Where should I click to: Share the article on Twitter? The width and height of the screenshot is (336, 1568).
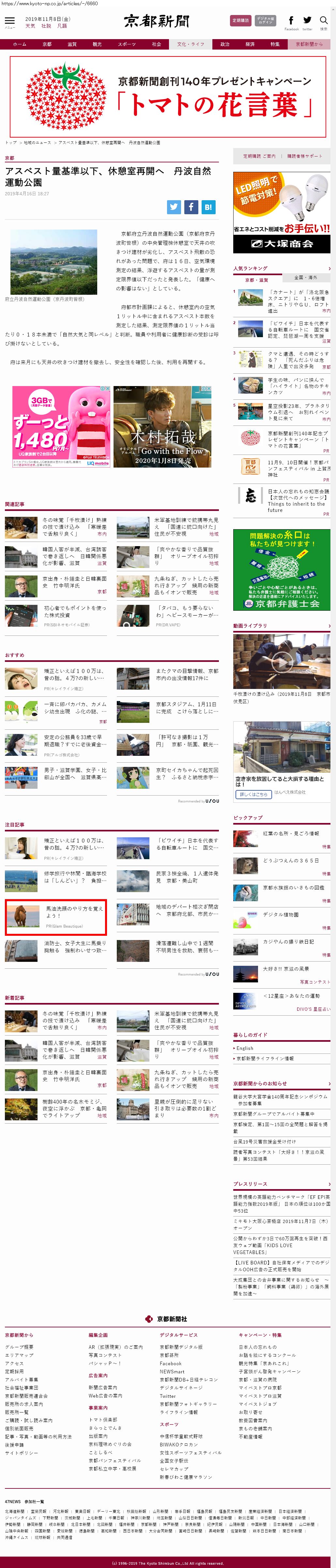click(x=174, y=207)
